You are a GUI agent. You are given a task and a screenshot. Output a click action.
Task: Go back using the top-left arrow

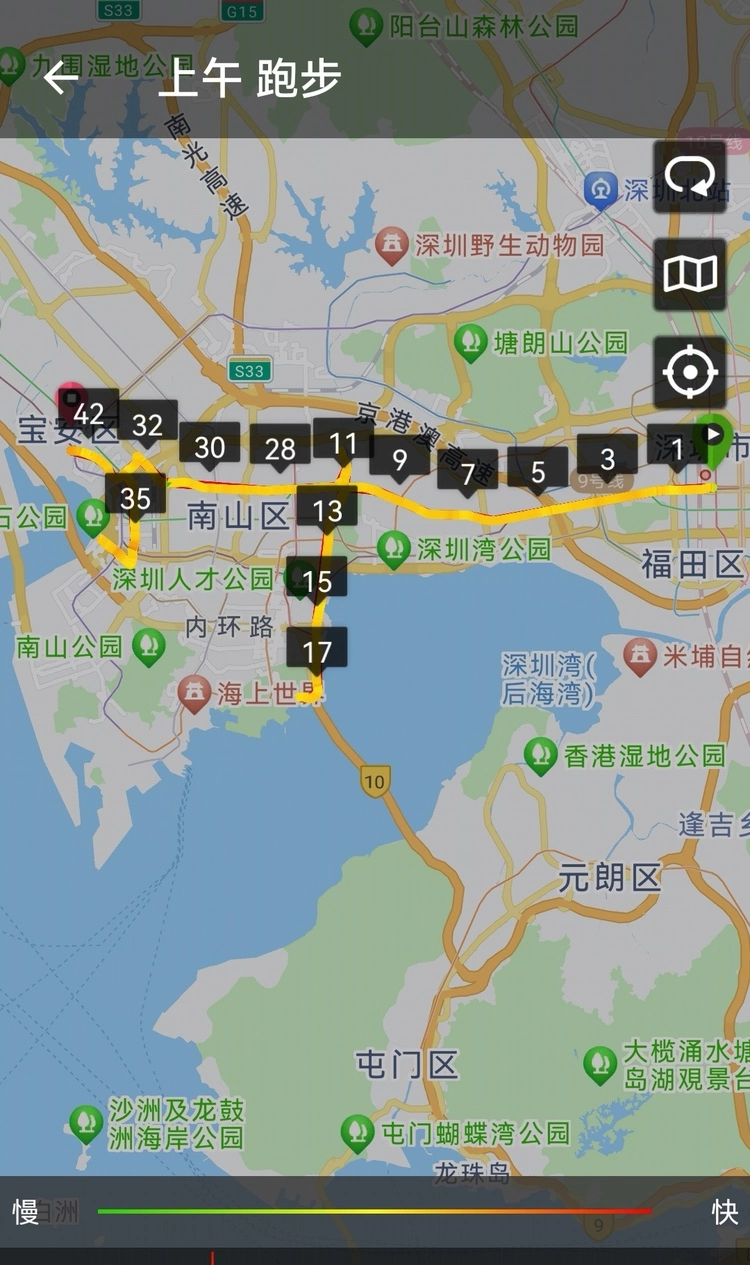tap(61, 77)
